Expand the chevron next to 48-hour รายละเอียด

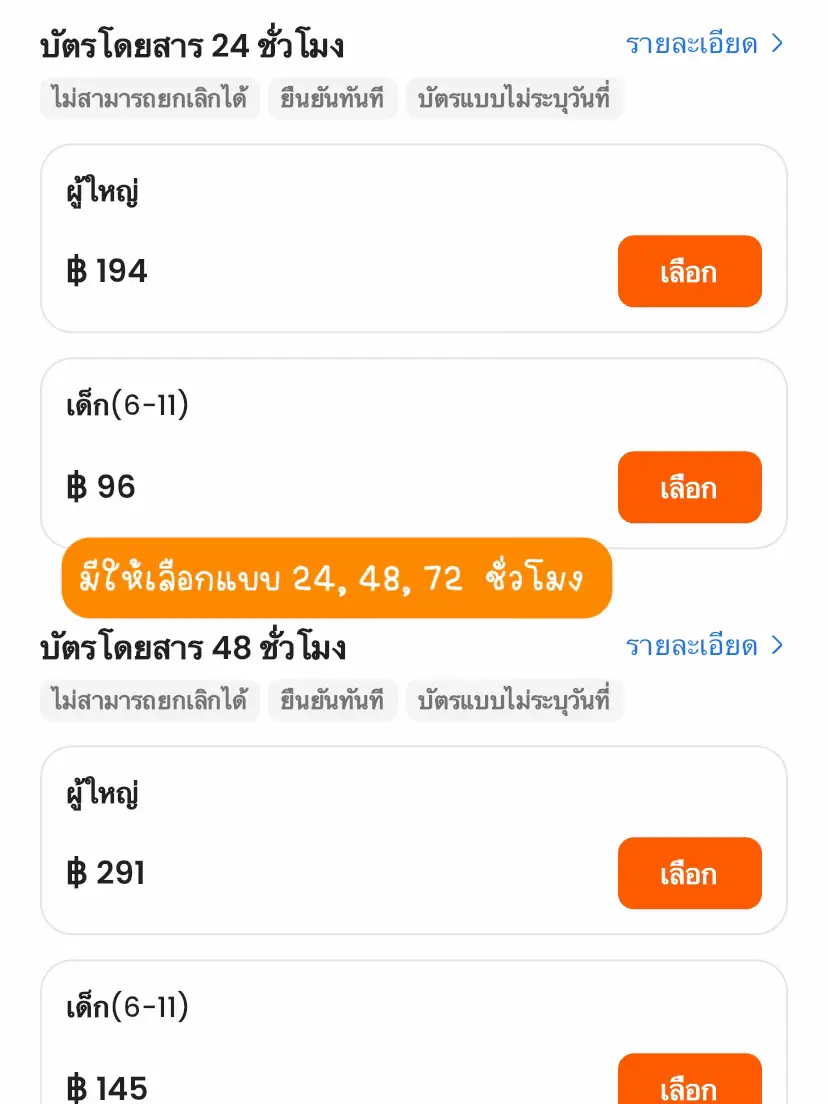click(x=778, y=646)
